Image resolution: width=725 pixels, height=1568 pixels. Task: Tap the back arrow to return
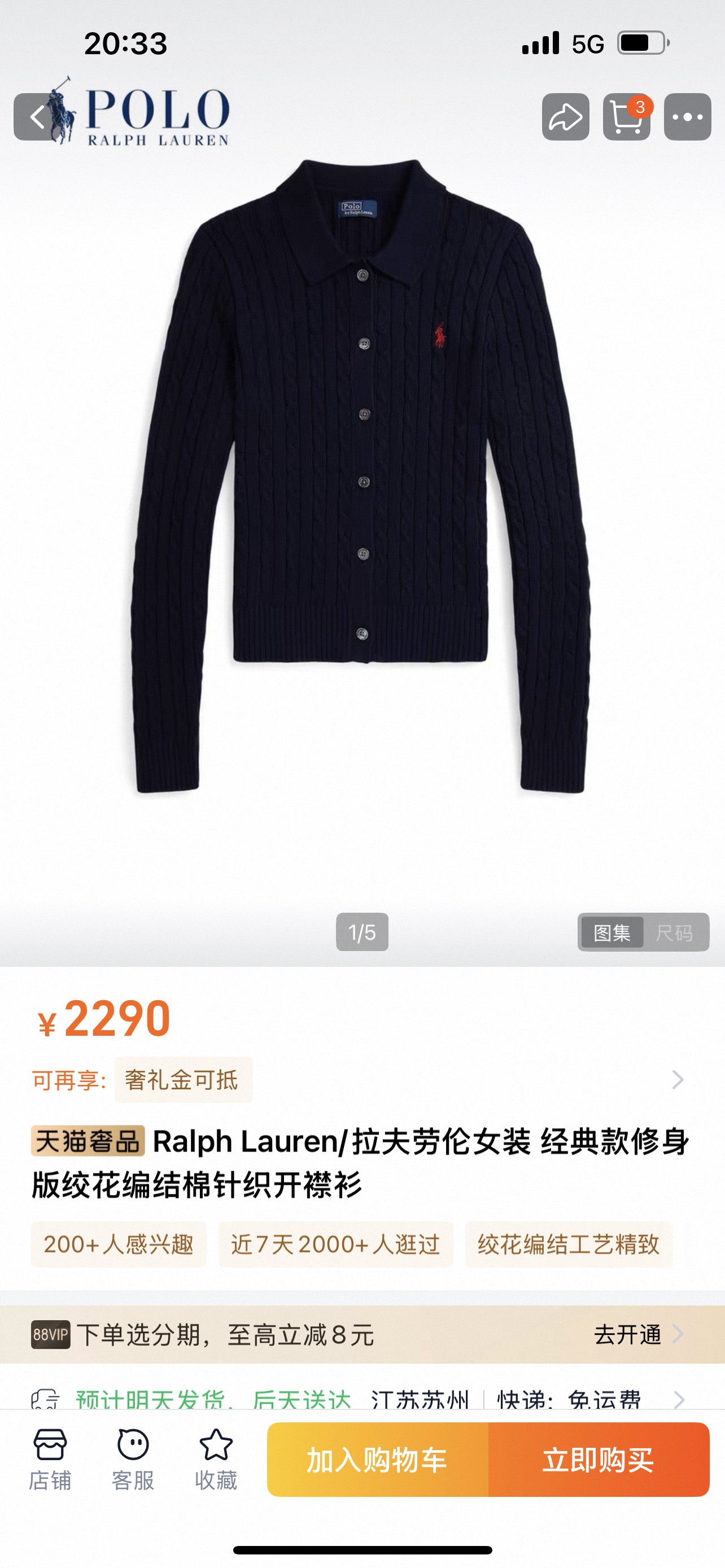[x=38, y=117]
